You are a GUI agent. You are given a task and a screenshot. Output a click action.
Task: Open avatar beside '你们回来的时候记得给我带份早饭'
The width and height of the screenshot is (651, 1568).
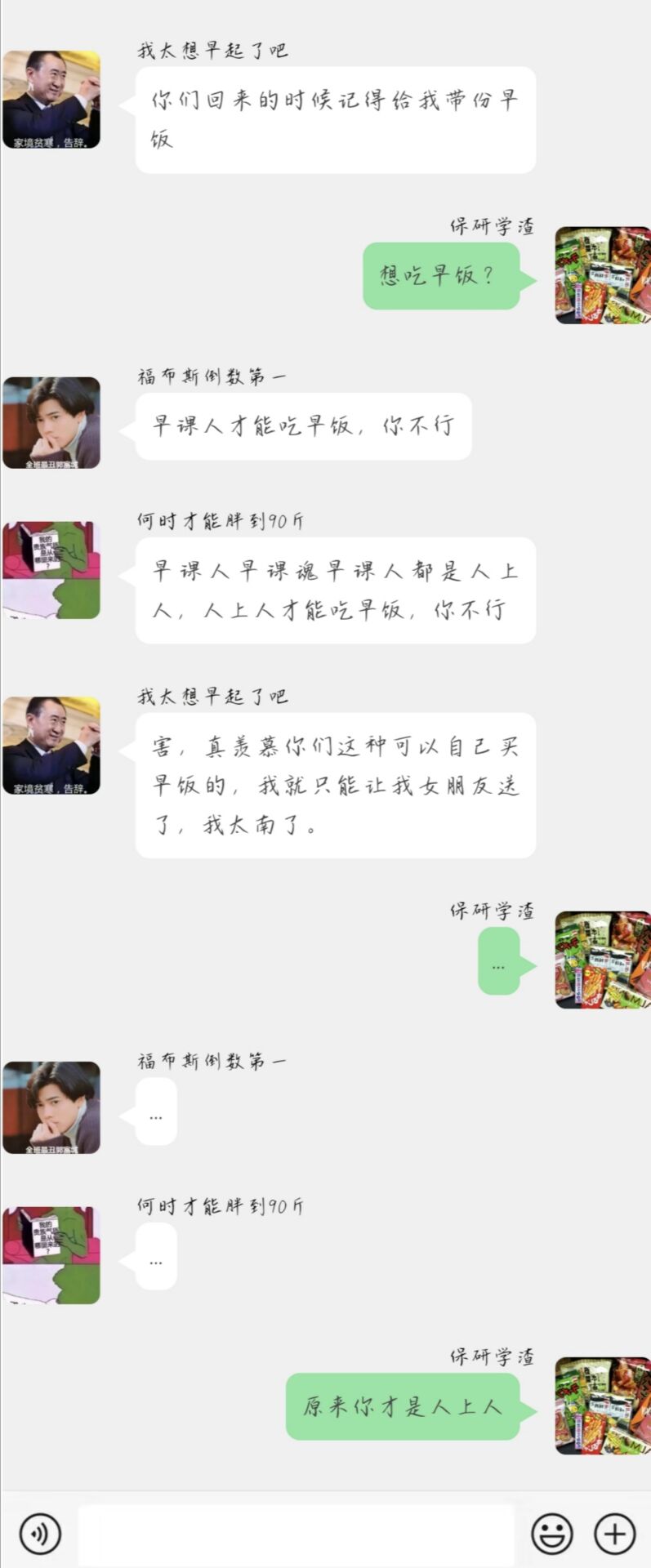(51, 100)
